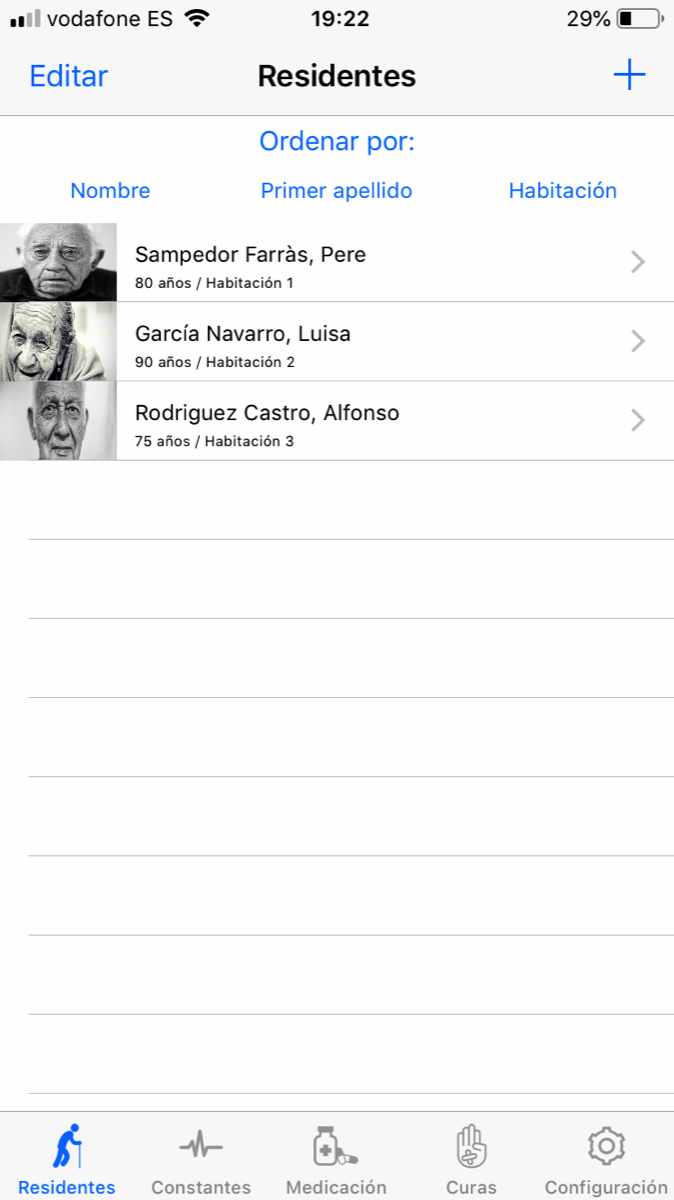Open resident Sampedor Farràs, Pere
This screenshot has width=674, height=1200.
pyautogui.click(x=337, y=262)
